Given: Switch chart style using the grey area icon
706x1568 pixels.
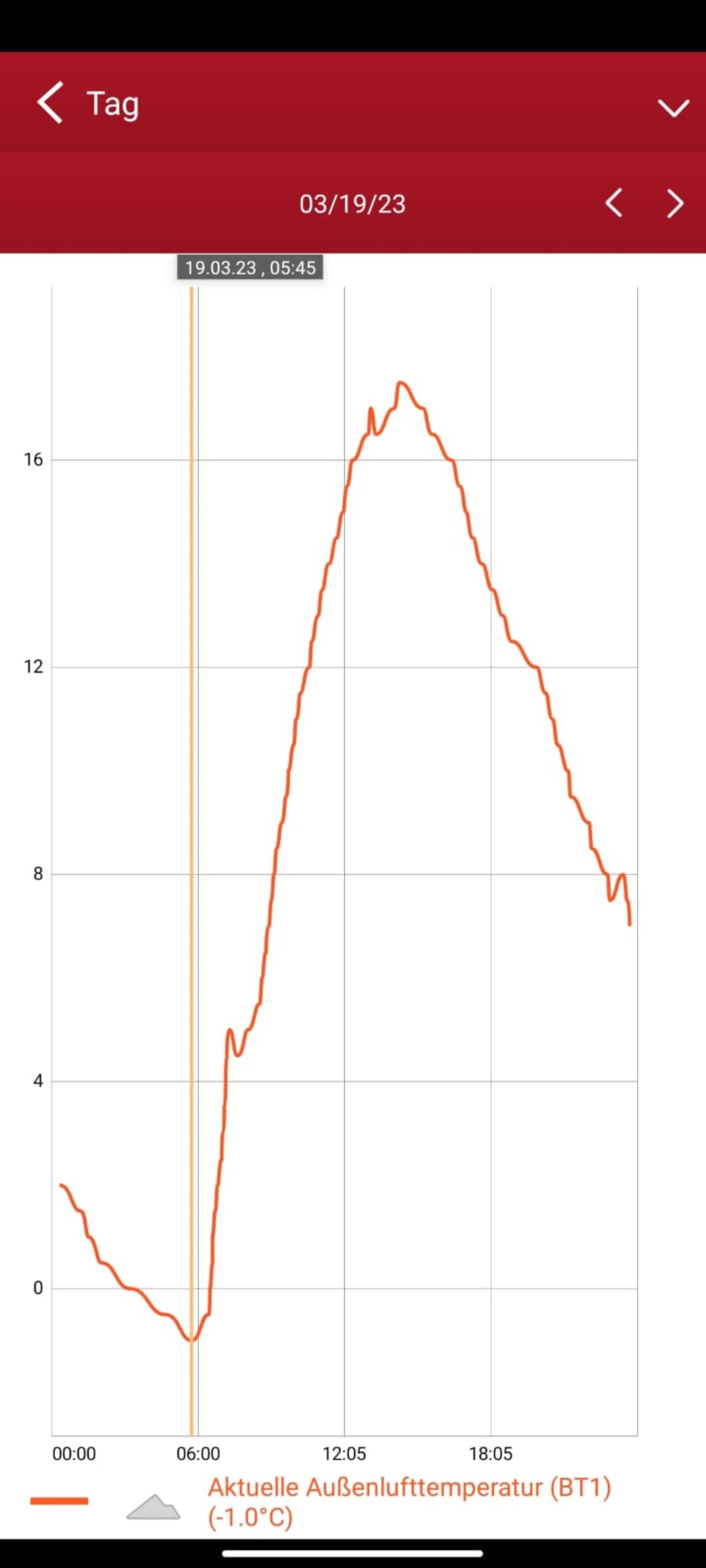Looking at the screenshot, I should pyautogui.click(x=153, y=1506).
